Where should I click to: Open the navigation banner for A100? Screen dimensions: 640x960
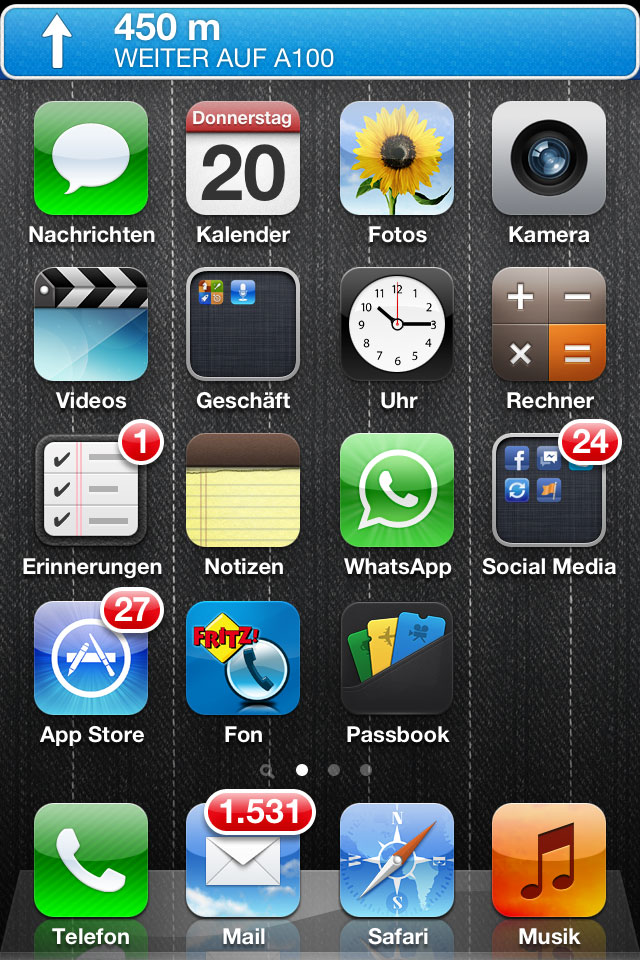(320, 40)
